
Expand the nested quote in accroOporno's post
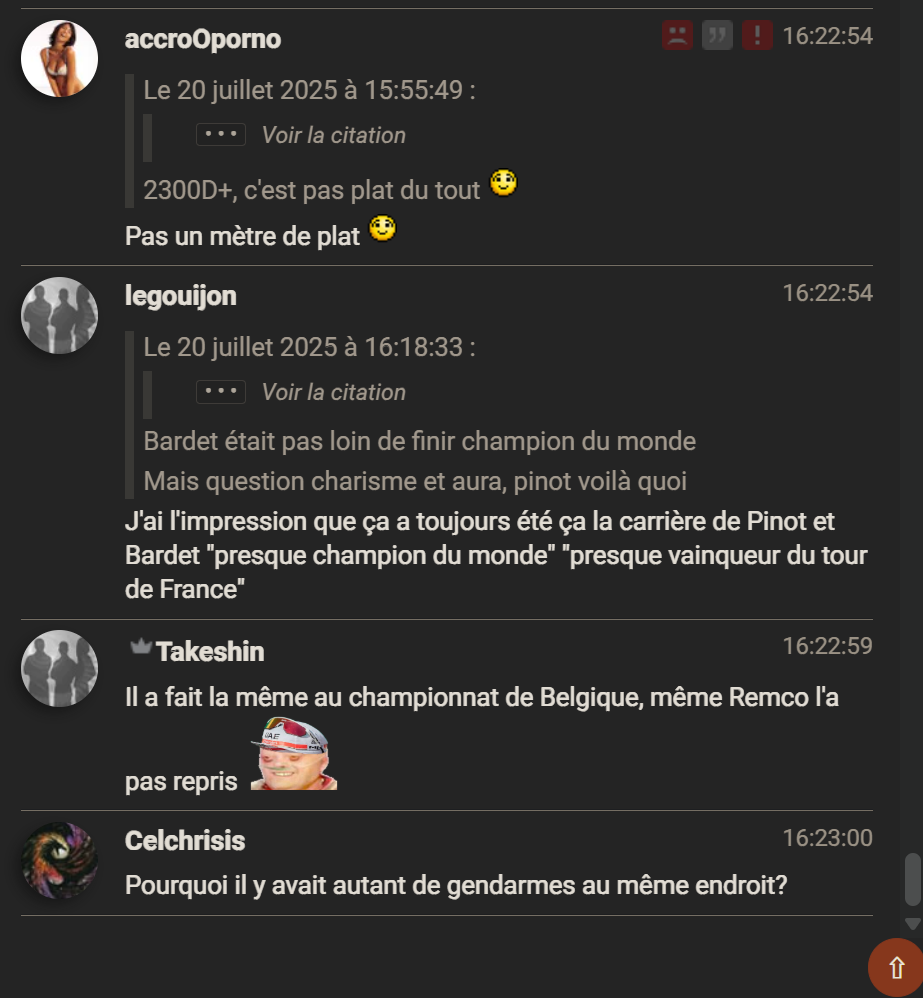221,135
